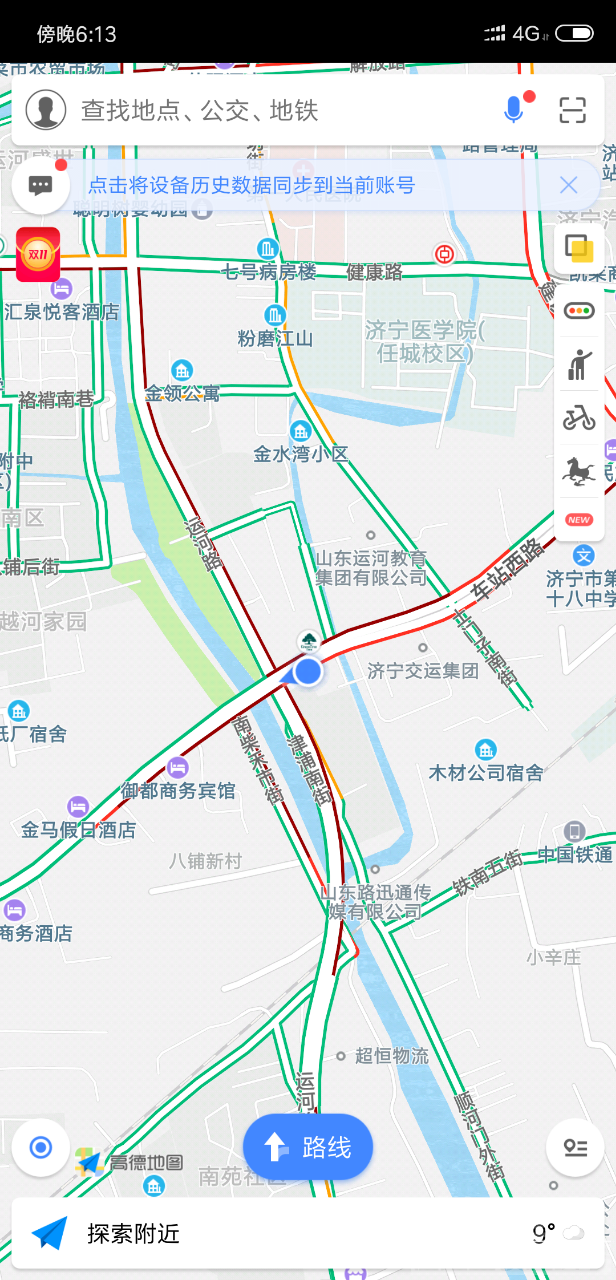Select the 御都商务宾馆 hotel marker
The width and height of the screenshot is (616, 1280).
[178, 768]
